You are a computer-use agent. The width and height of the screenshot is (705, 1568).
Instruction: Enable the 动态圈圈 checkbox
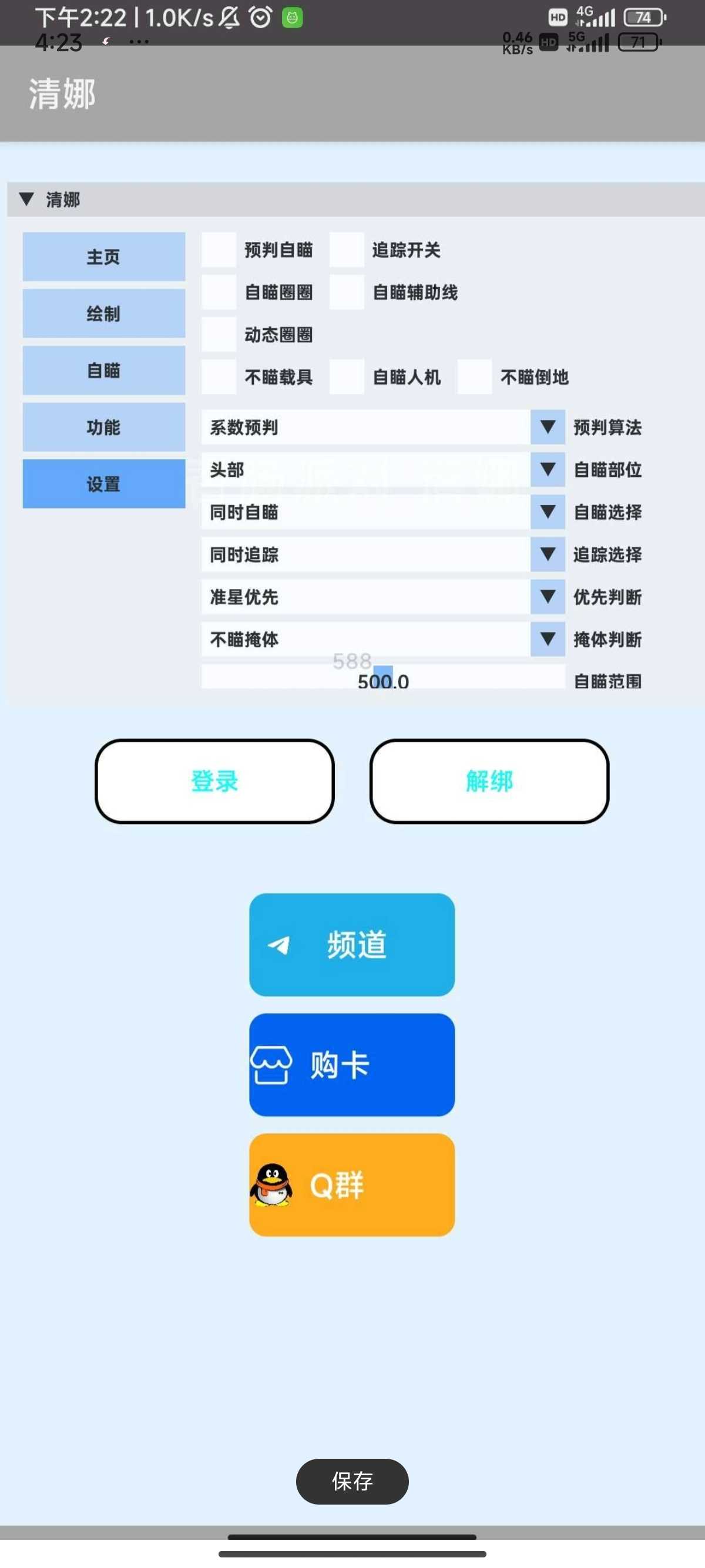point(219,334)
